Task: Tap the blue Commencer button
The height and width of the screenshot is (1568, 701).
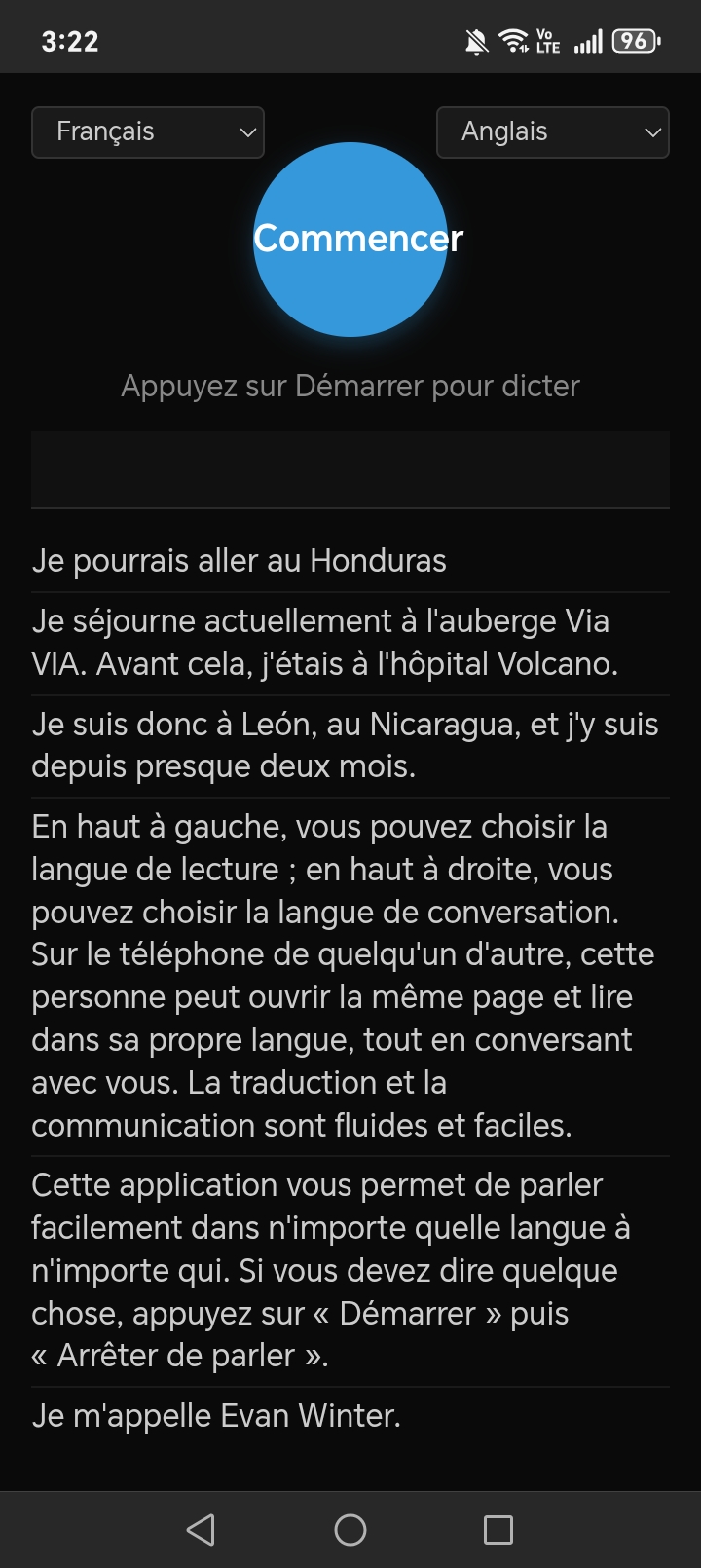Action: [350, 240]
